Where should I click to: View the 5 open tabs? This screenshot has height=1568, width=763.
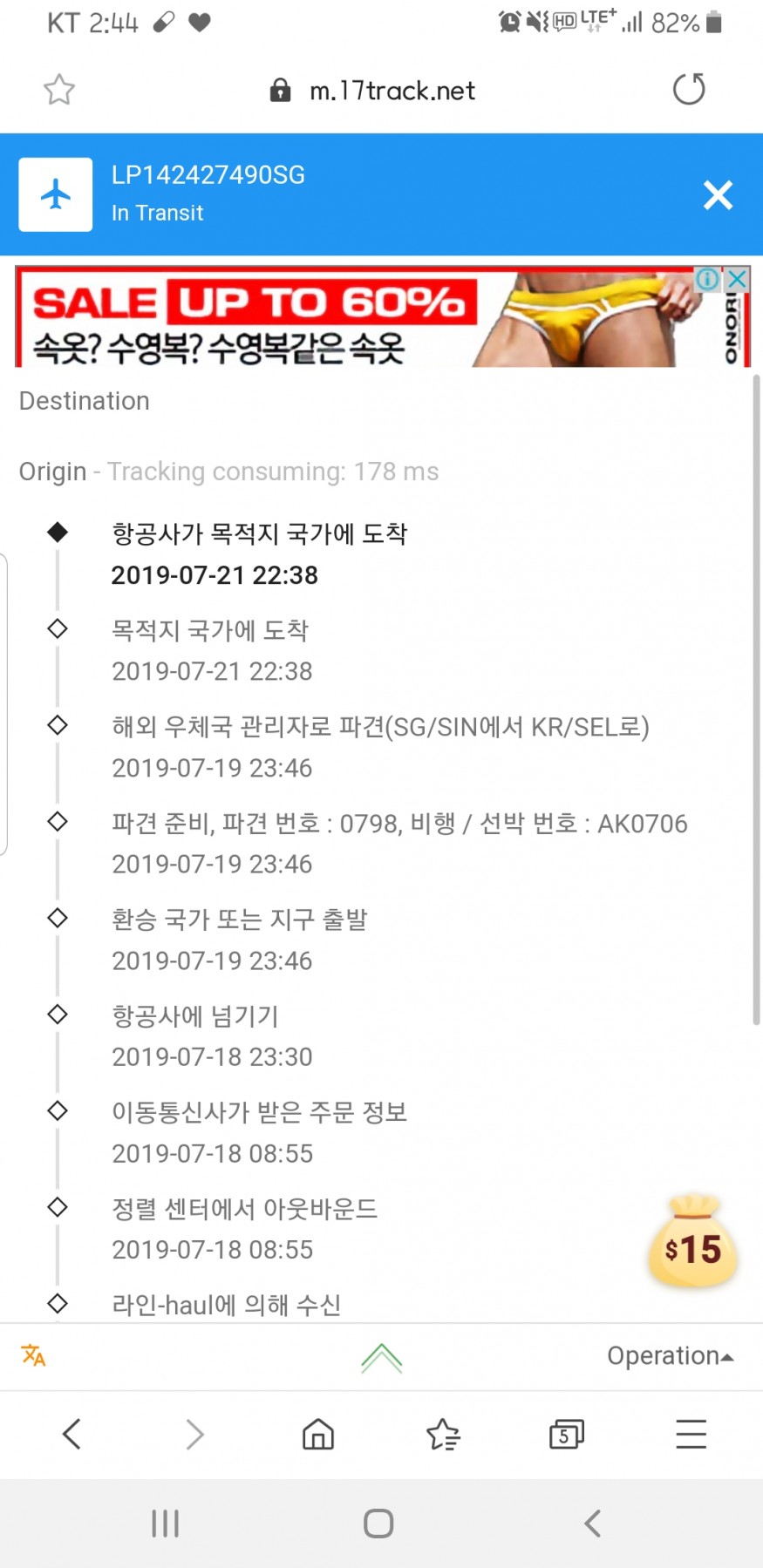[566, 1434]
